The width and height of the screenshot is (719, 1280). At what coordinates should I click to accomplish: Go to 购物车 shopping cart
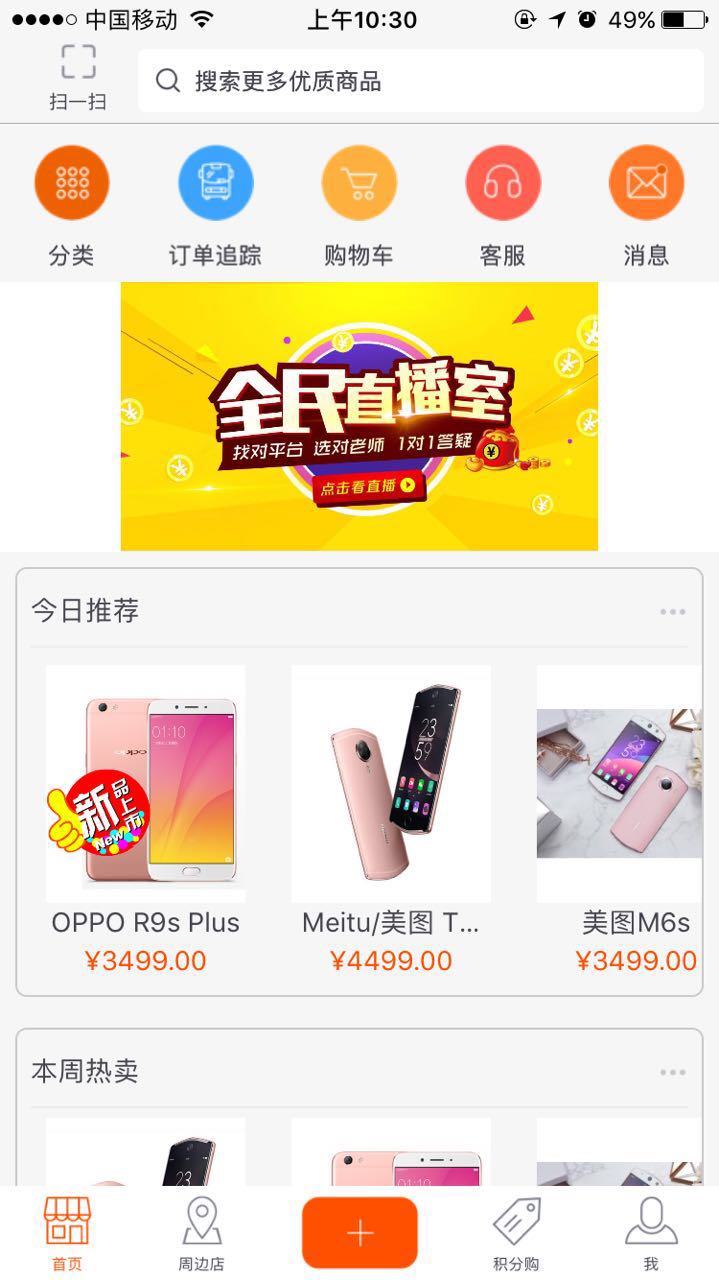(x=359, y=207)
